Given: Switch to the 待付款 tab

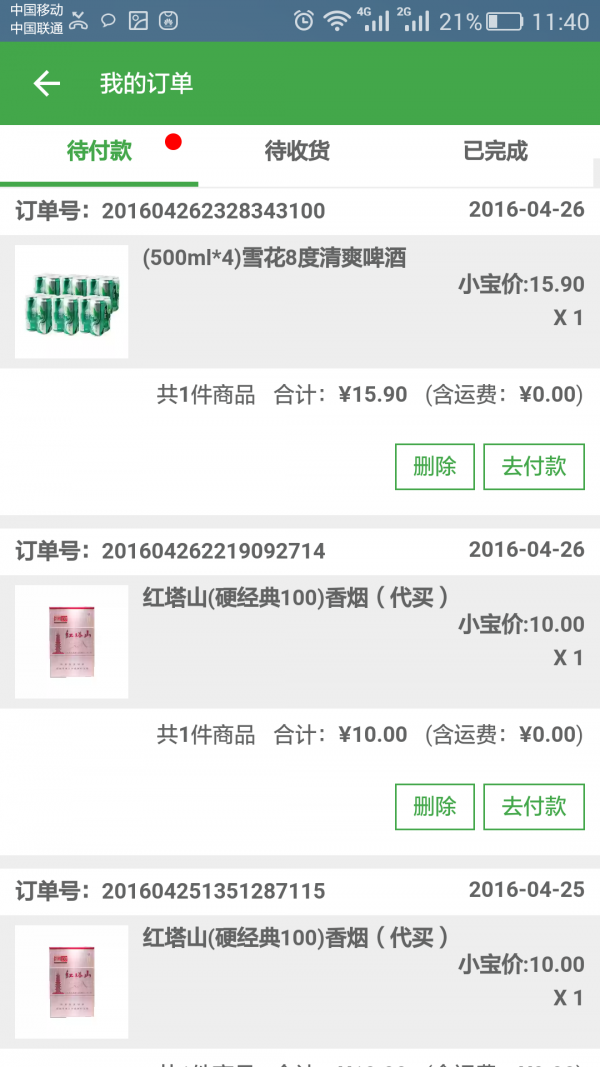Looking at the screenshot, I should click(99, 152).
